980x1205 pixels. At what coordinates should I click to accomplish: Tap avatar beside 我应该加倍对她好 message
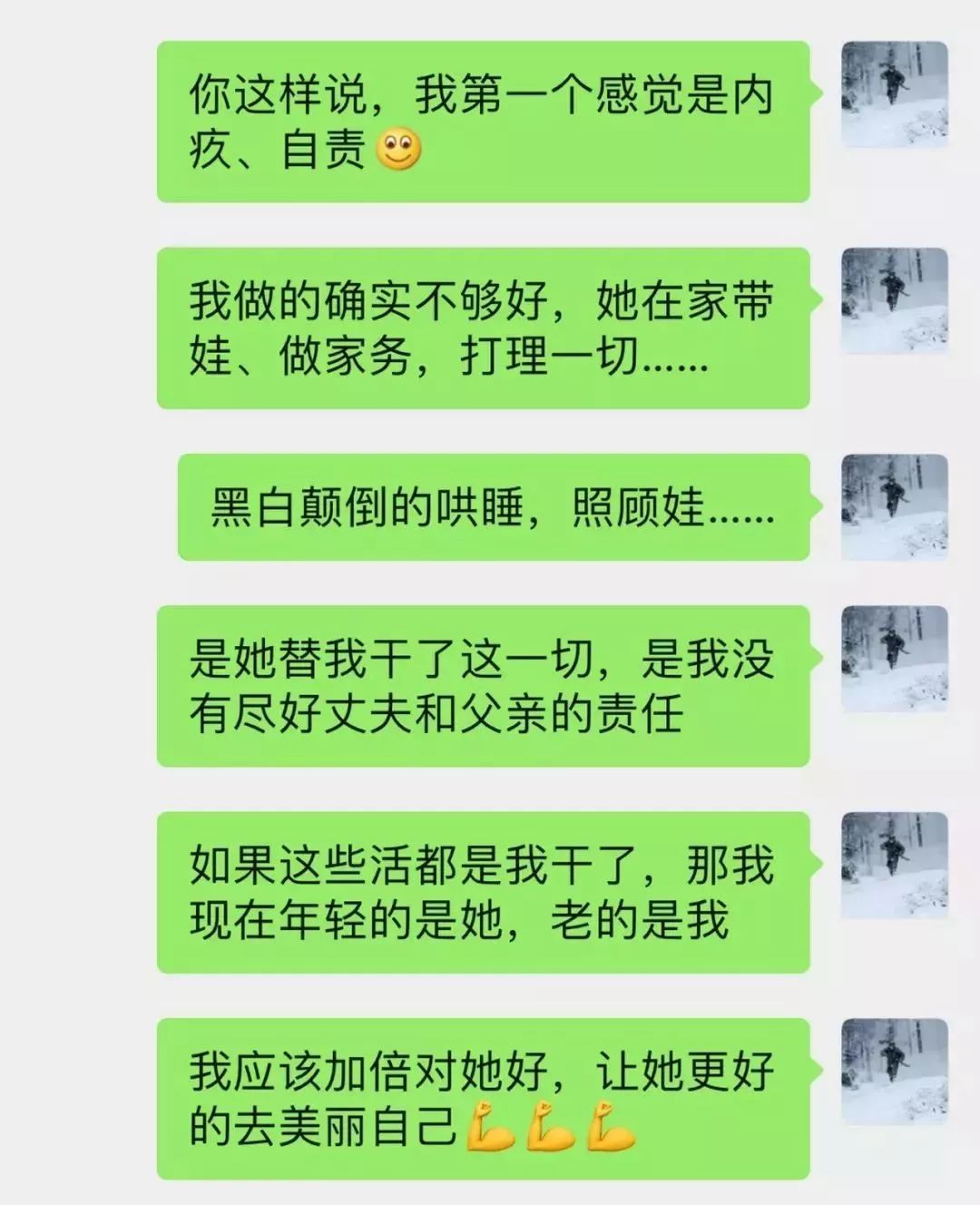point(895,1071)
